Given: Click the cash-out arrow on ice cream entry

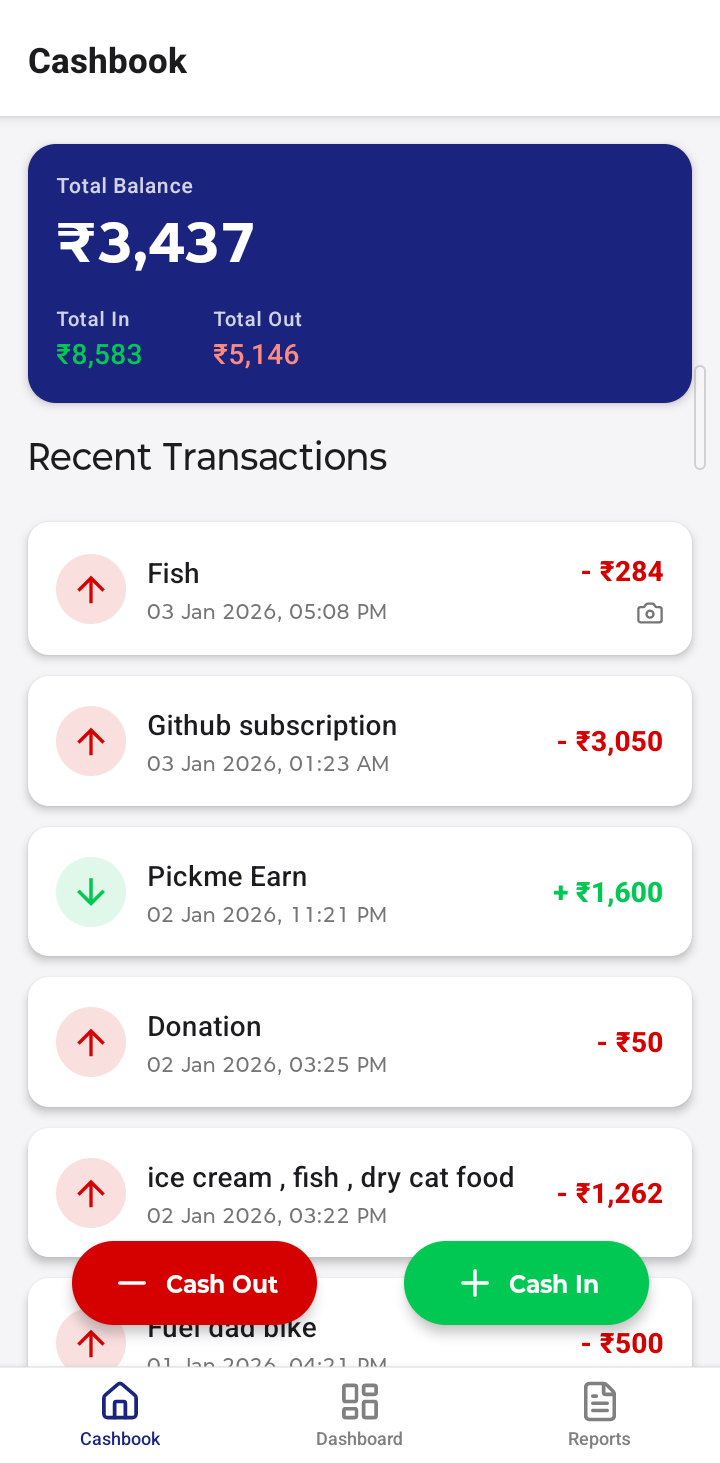Looking at the screenshot, I should [91, 1192].
